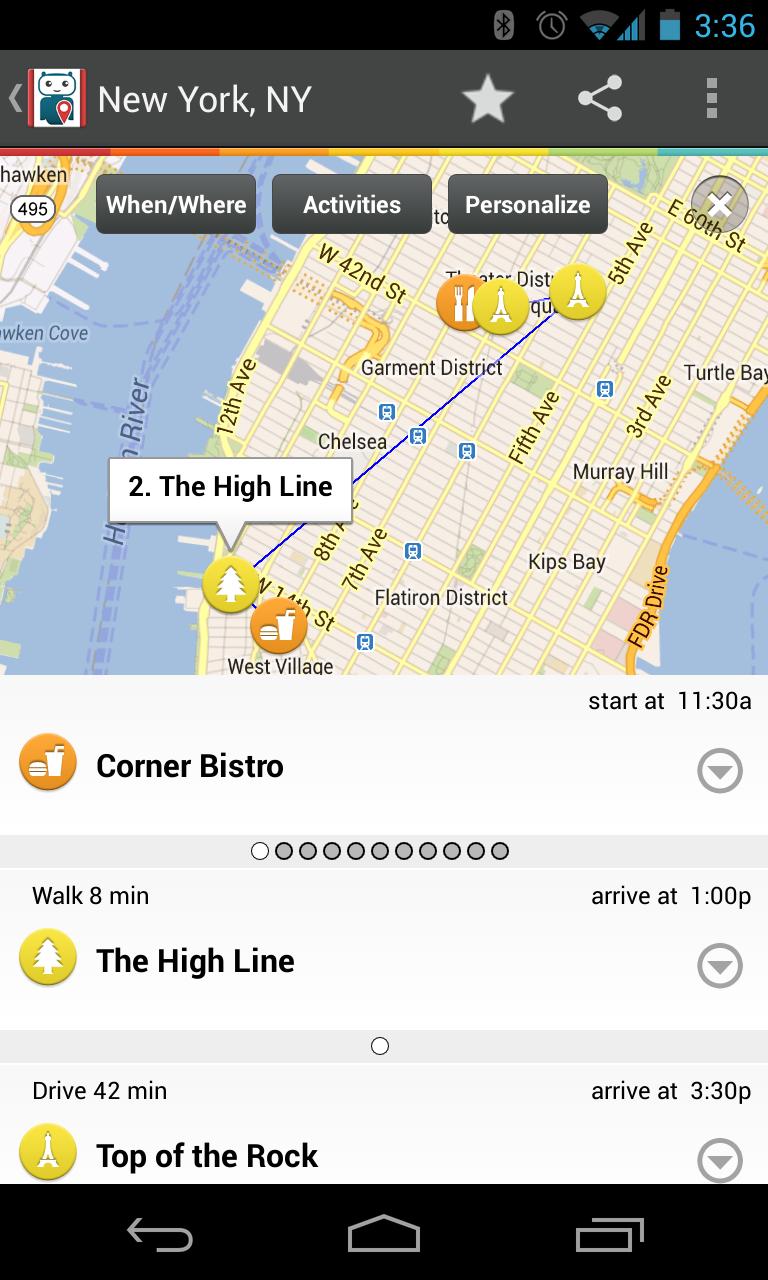Select the Corner Bistro burger pin on map
Screen dimensions: 768x1280
coord(280,628)
